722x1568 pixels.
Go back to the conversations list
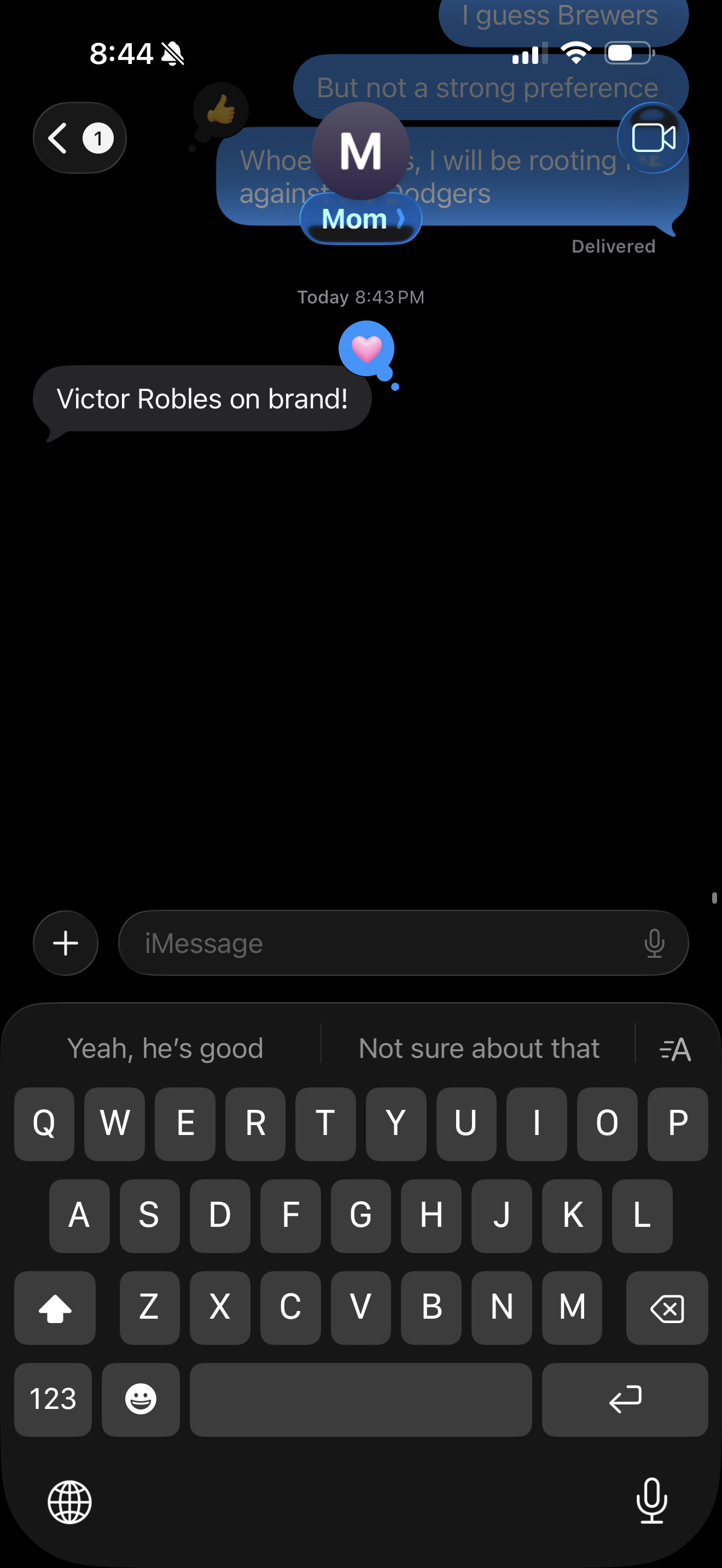tap(79, 138)
